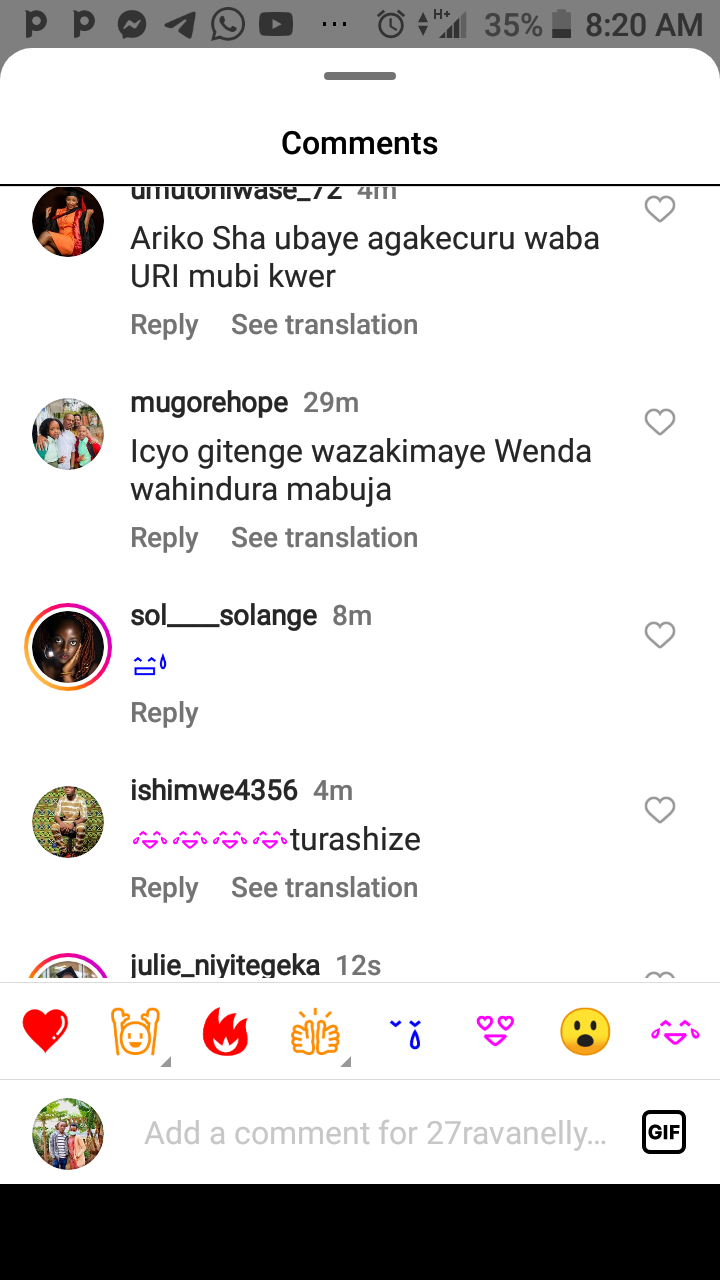Reply to ishimwe4356's comment
This screenshot has height=1280, width=720.
[x=164, y=888]
